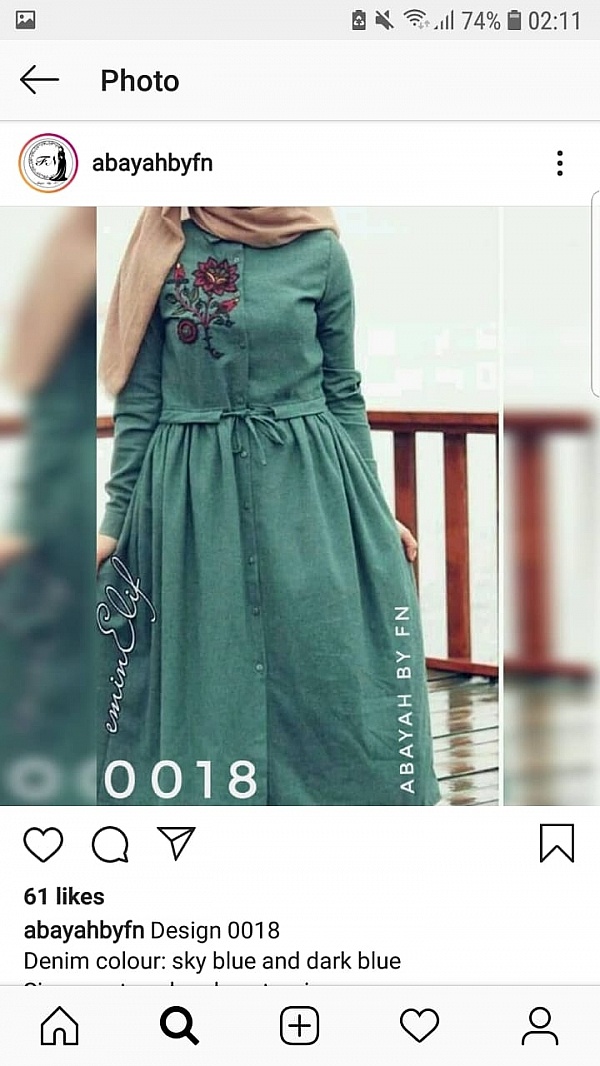The image size is (600, 1066).
Task: Comment on the abayahbyfn post
Action: click(x=110, y=844)
